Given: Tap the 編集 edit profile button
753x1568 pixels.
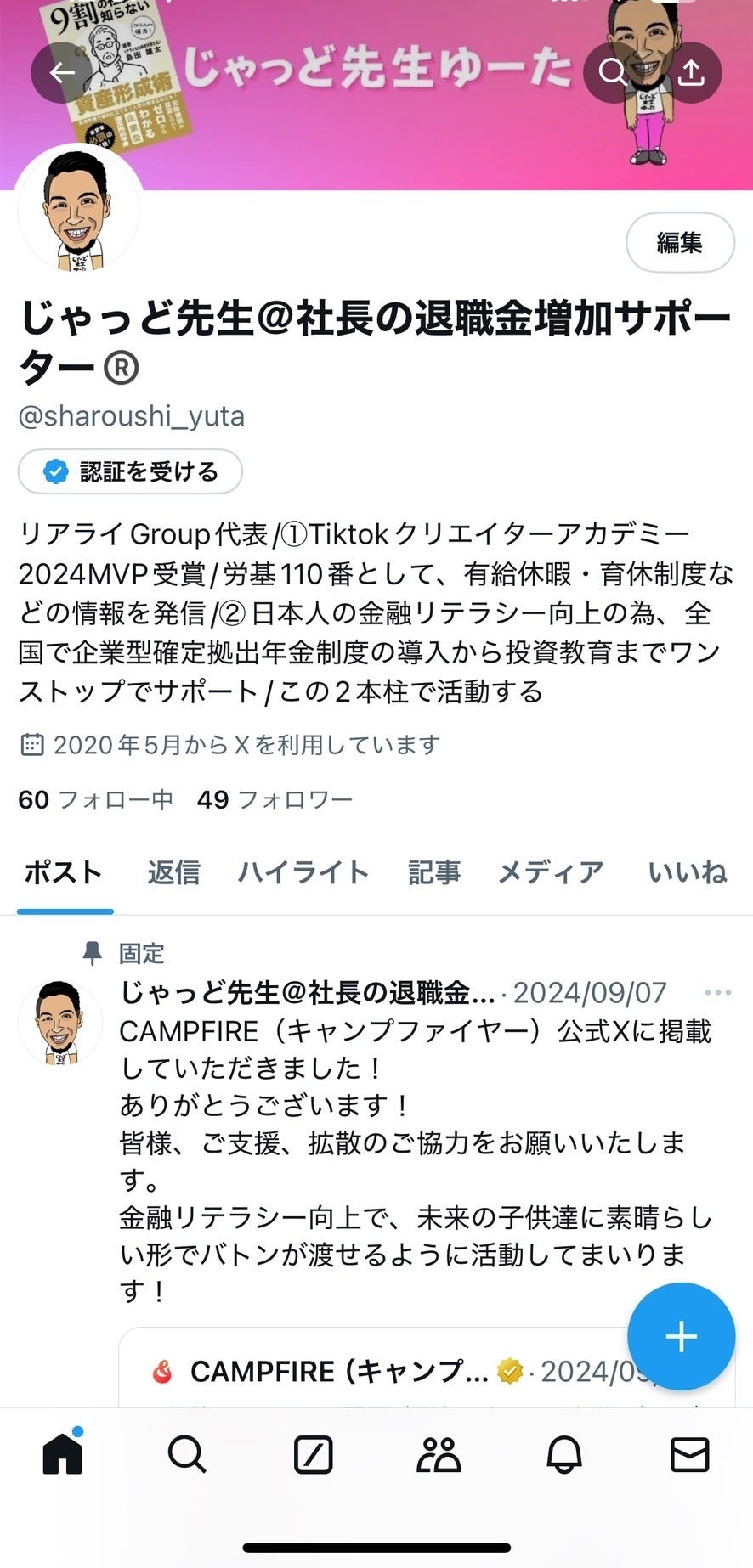Looking at the screenshot, I should (679, 243).
